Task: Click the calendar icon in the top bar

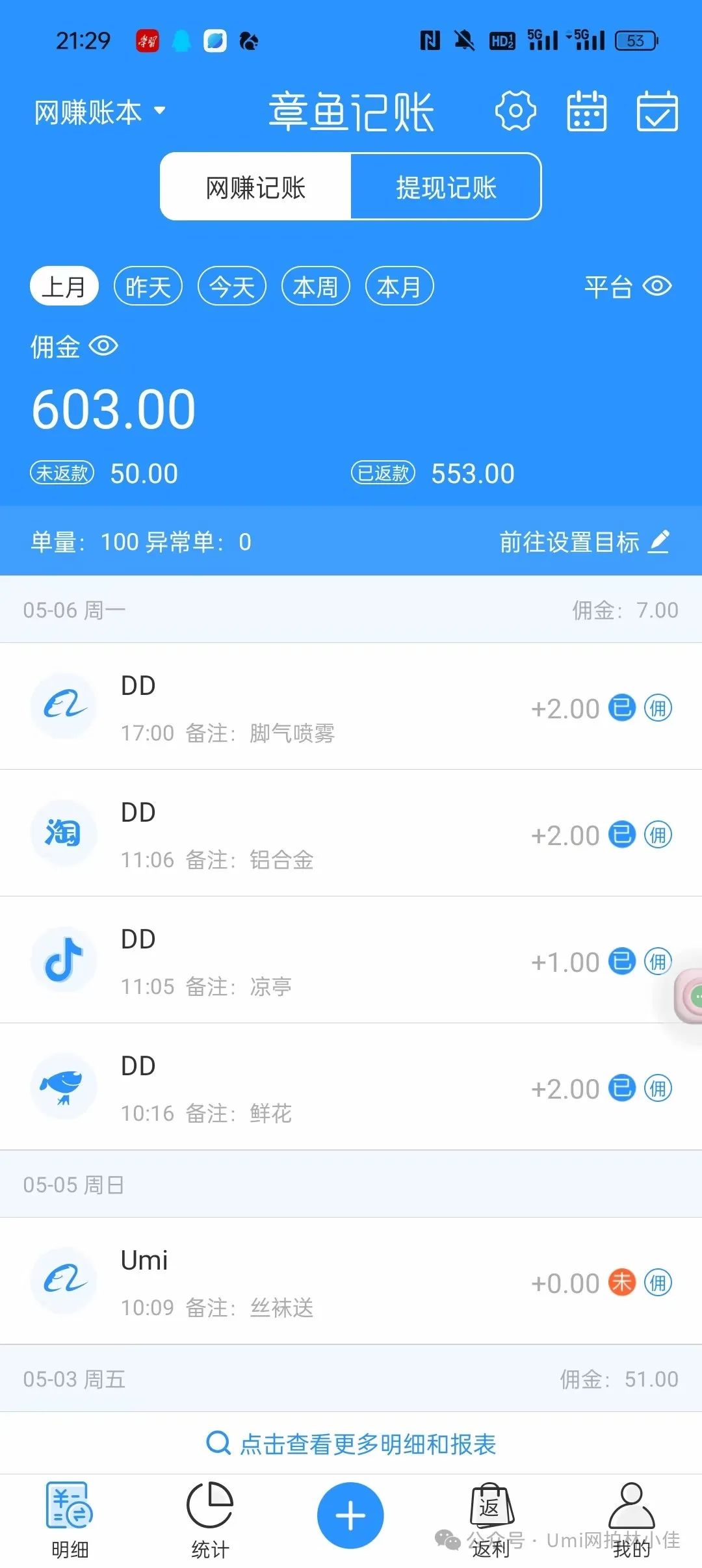Action: click(x=586, y=112)
